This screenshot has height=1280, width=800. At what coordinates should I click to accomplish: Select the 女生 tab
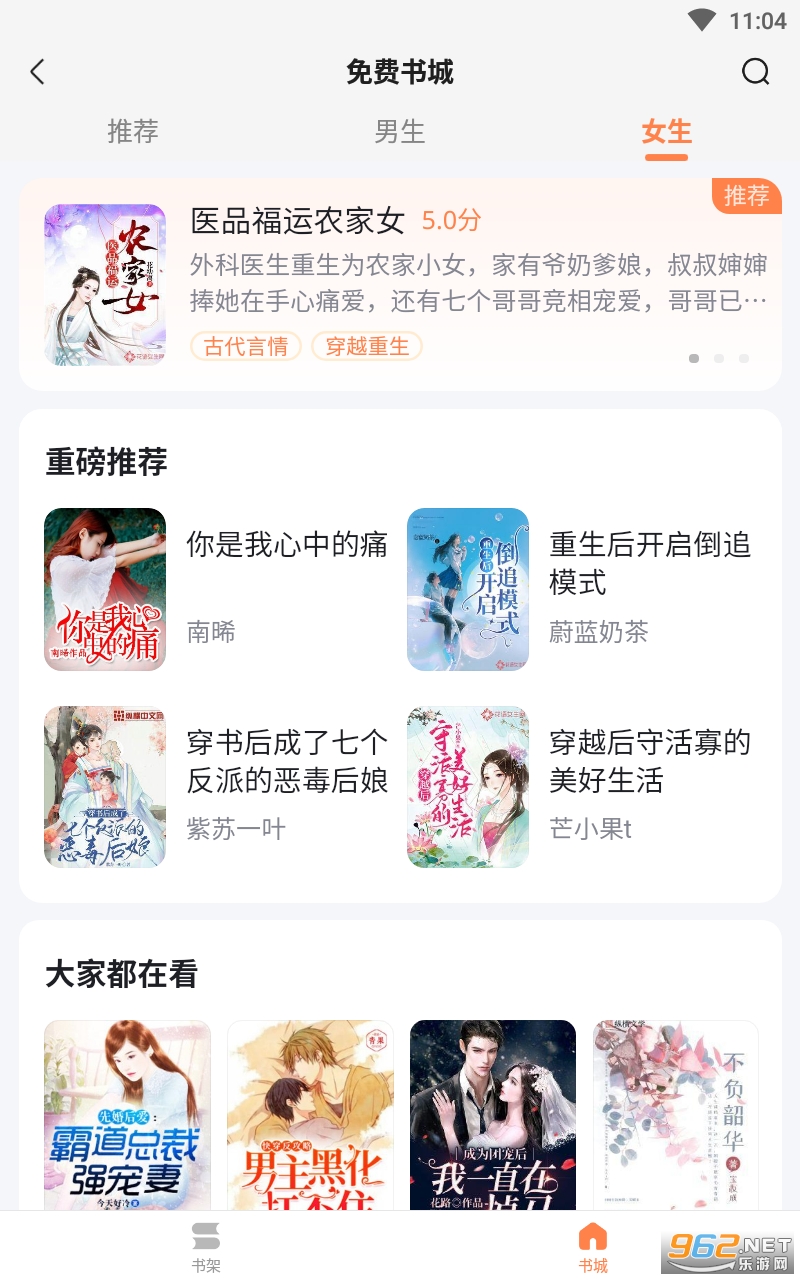click(666, 132)
